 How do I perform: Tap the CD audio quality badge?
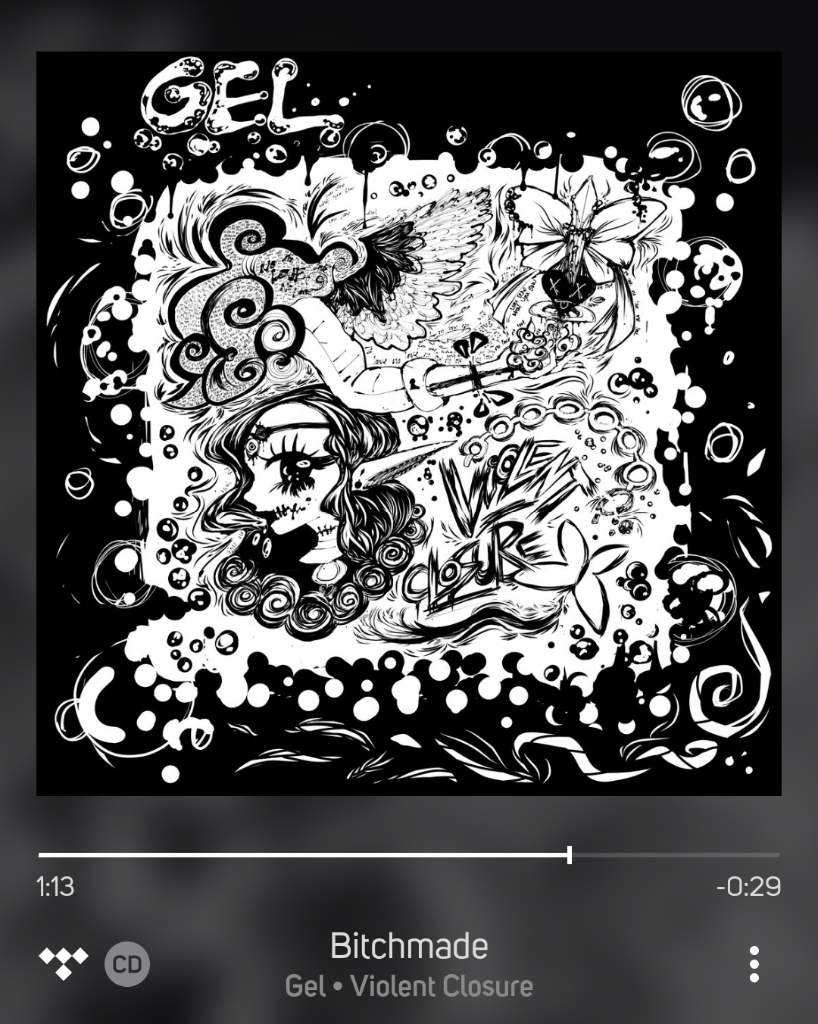(126, 965)
